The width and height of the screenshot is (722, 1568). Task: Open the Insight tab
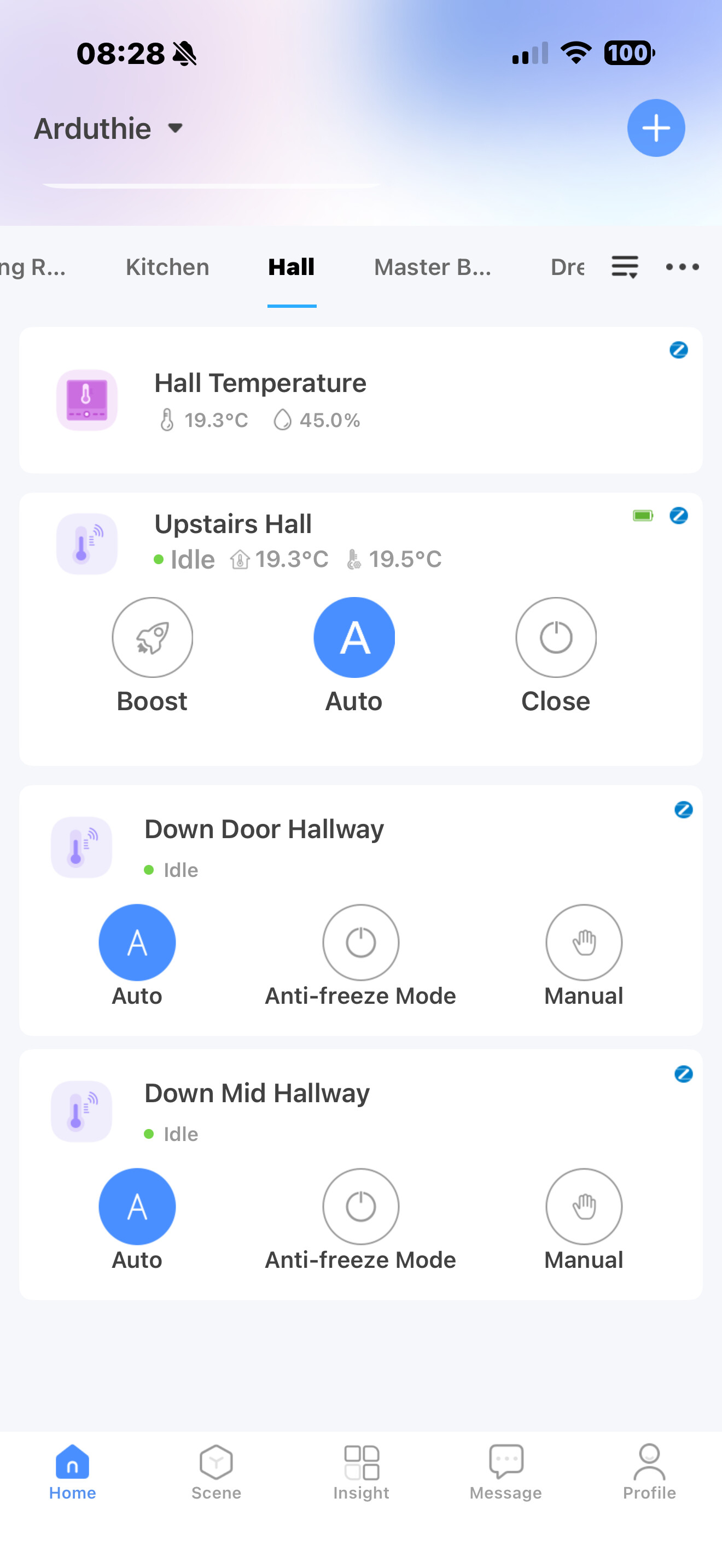[361, 1472]
